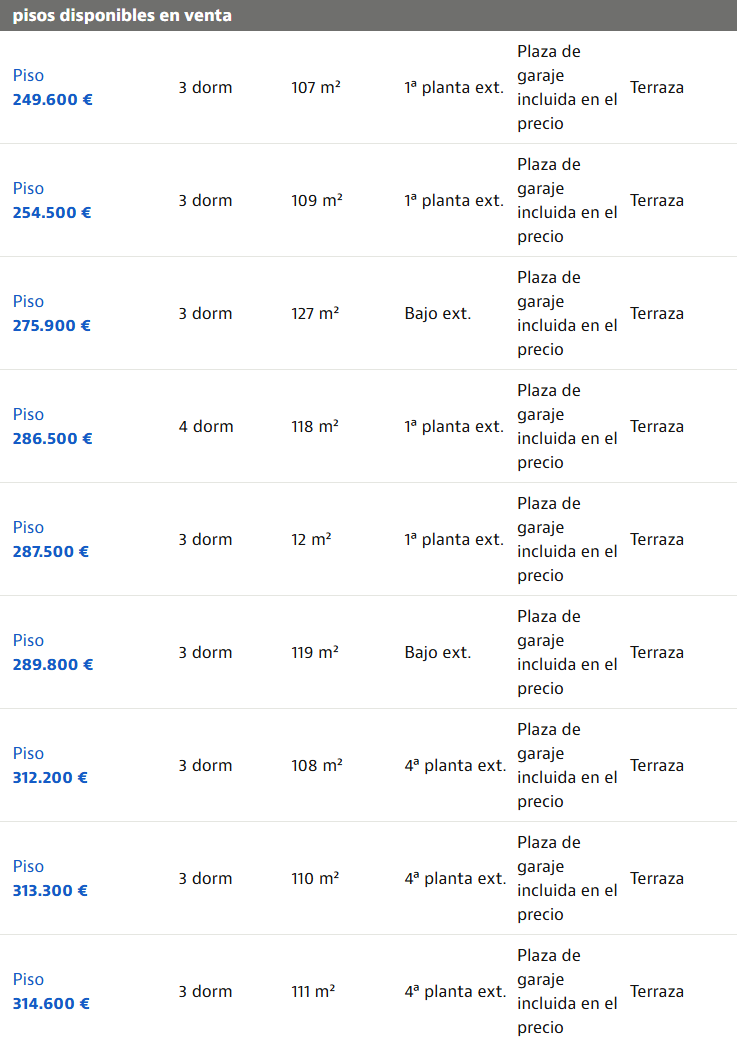Select the Piso listing for 287.500 €

click(x=29, y=528)
